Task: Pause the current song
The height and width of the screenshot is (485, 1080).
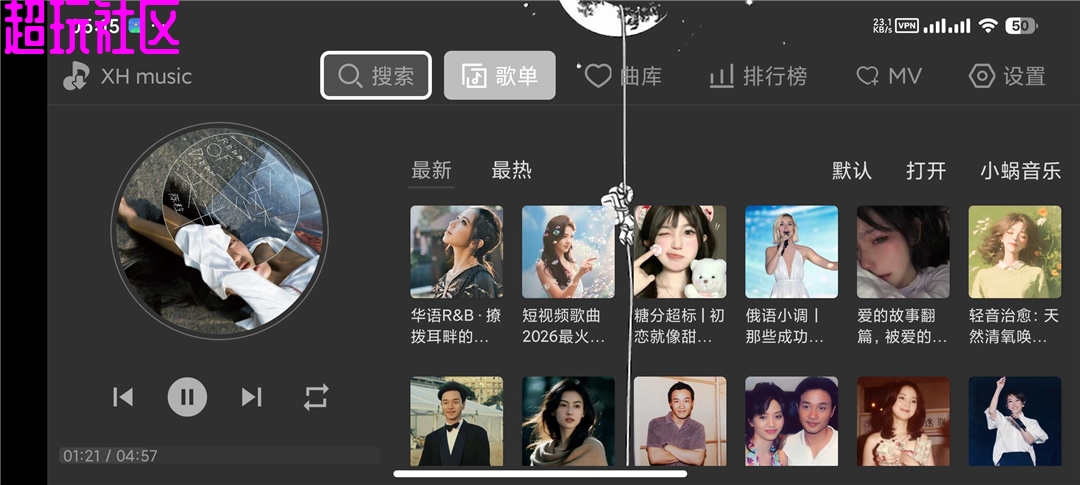Action: (187, 397)
